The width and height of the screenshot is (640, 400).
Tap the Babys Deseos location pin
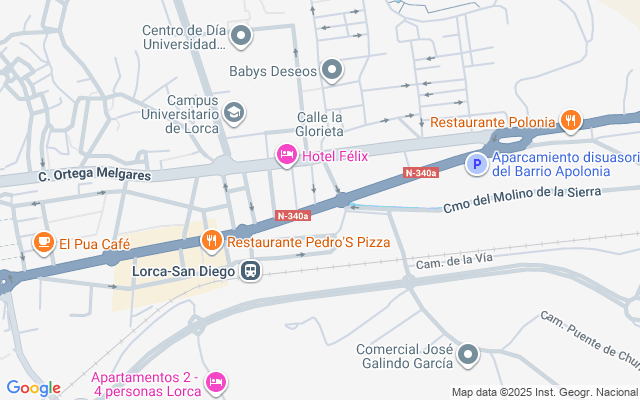tap(333, 70)
